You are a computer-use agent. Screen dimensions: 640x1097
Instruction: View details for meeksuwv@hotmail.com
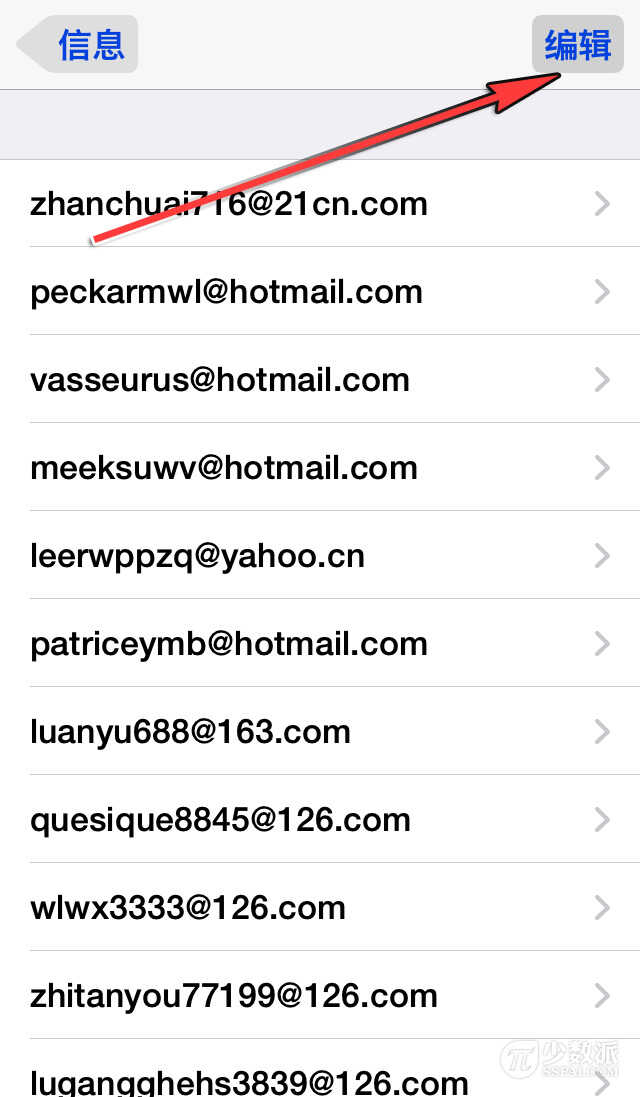tap(320, 468)
